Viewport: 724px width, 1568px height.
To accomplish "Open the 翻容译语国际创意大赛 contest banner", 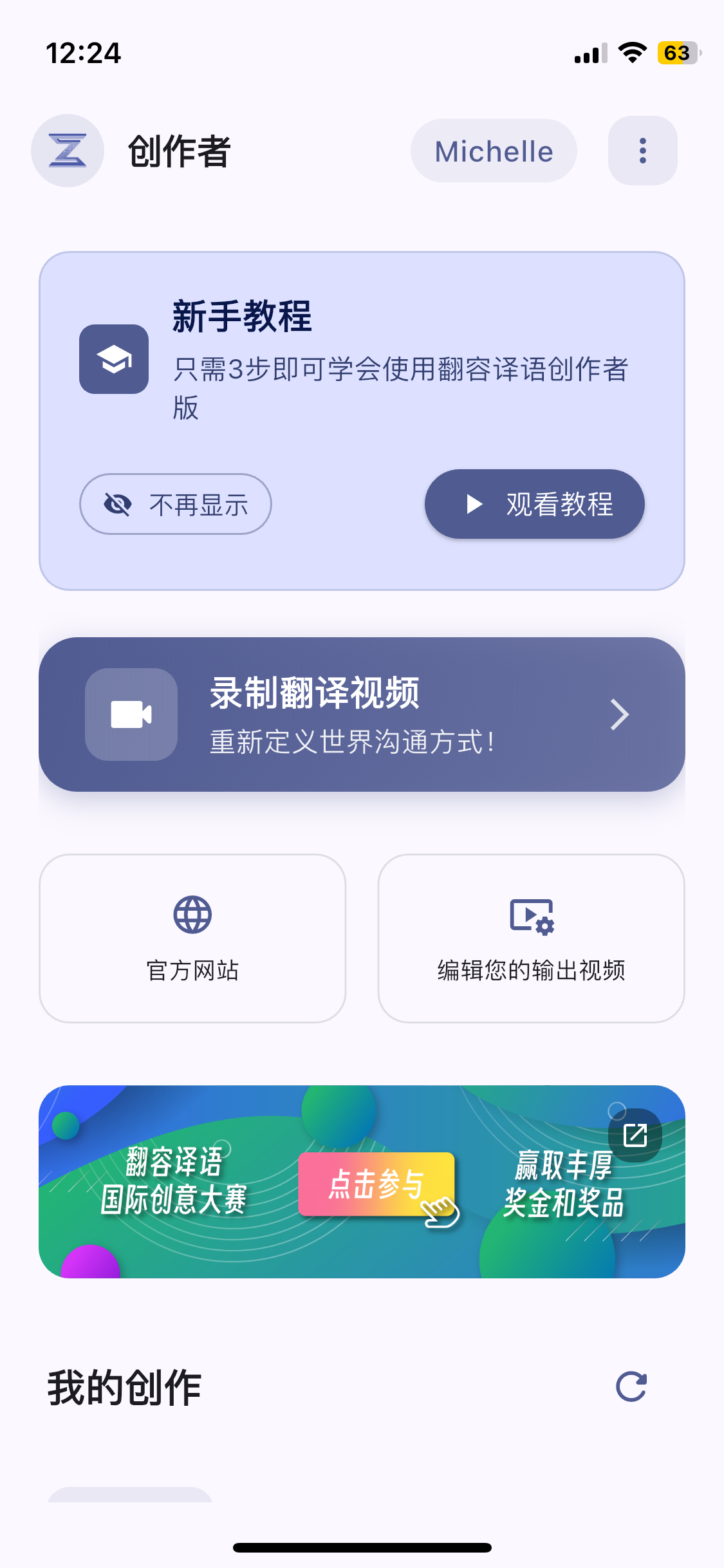I will click(x=362, y=1182).
